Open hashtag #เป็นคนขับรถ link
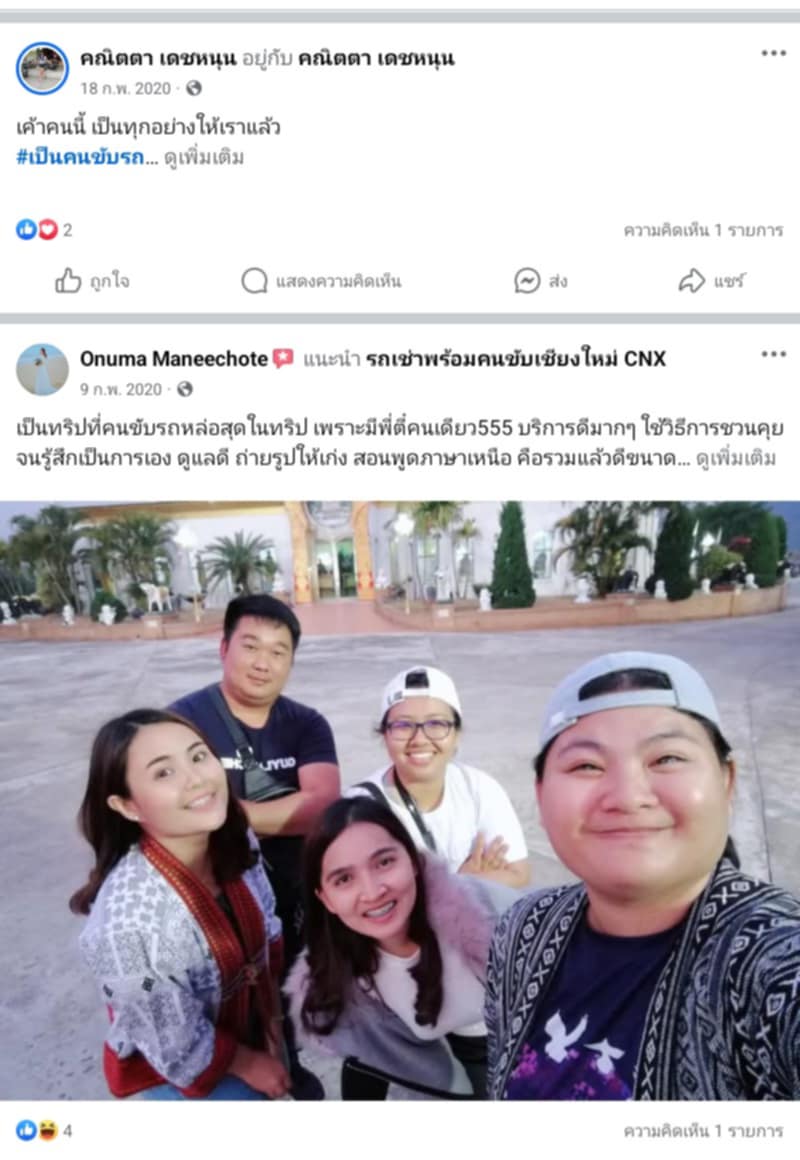 (x=80, y=157)
